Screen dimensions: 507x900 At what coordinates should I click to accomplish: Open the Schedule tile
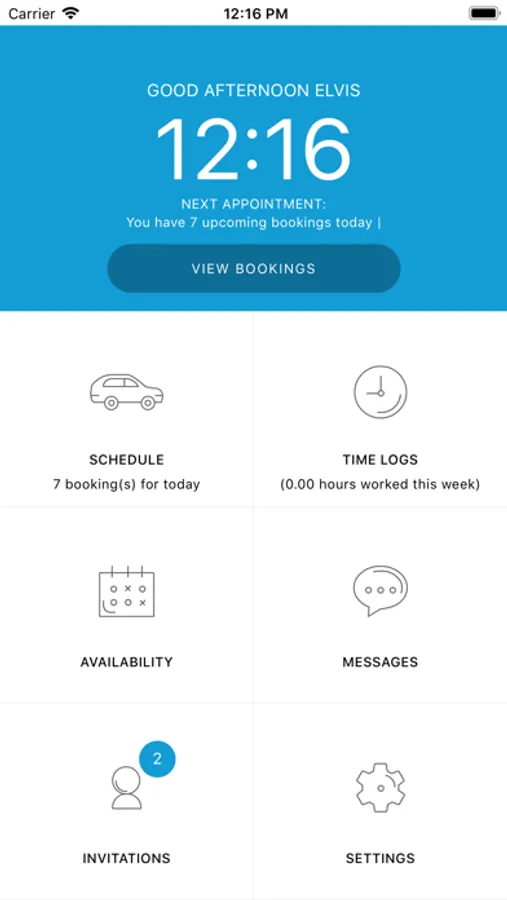click(126, 409)
